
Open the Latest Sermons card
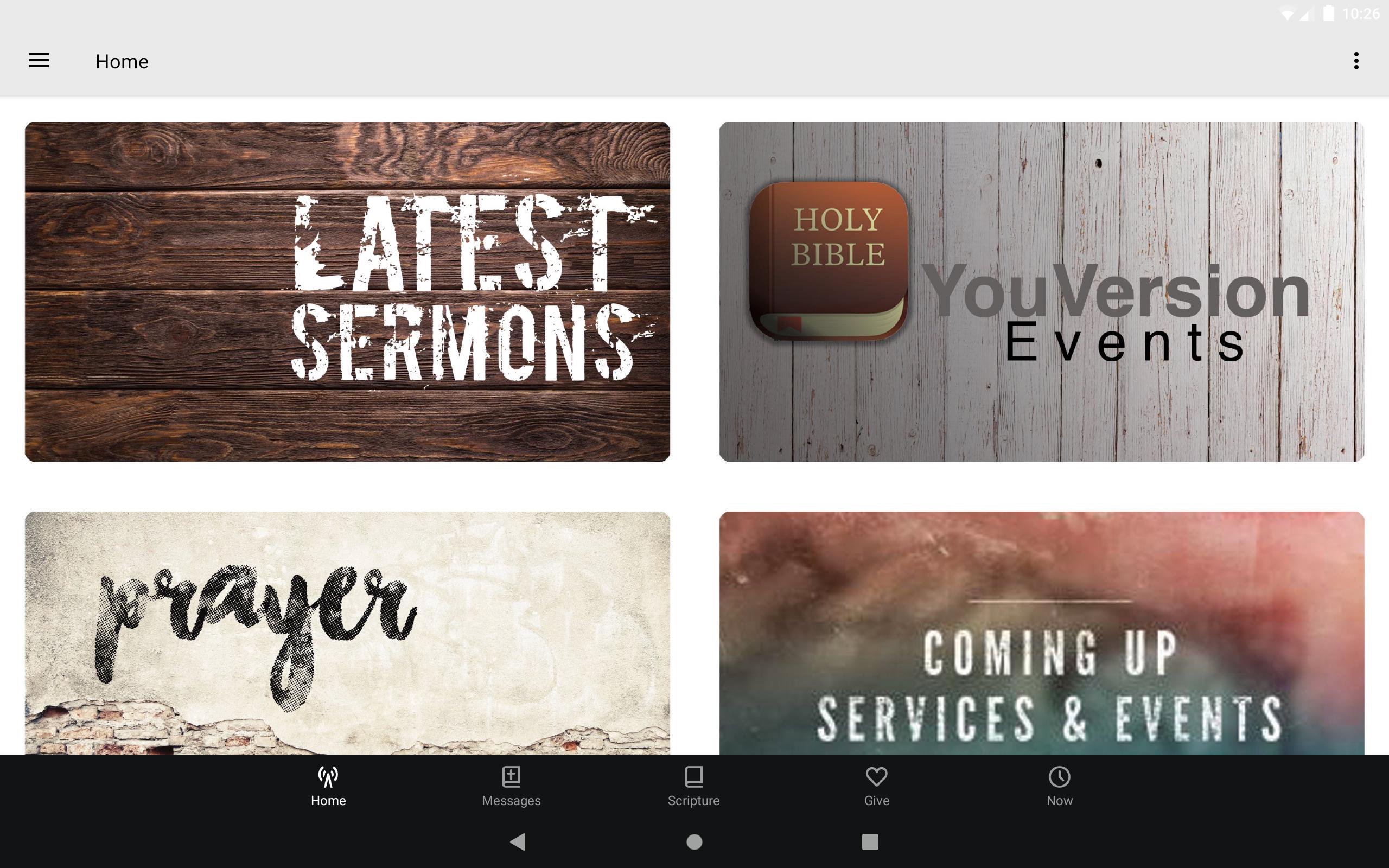click(x=347, y=291)
